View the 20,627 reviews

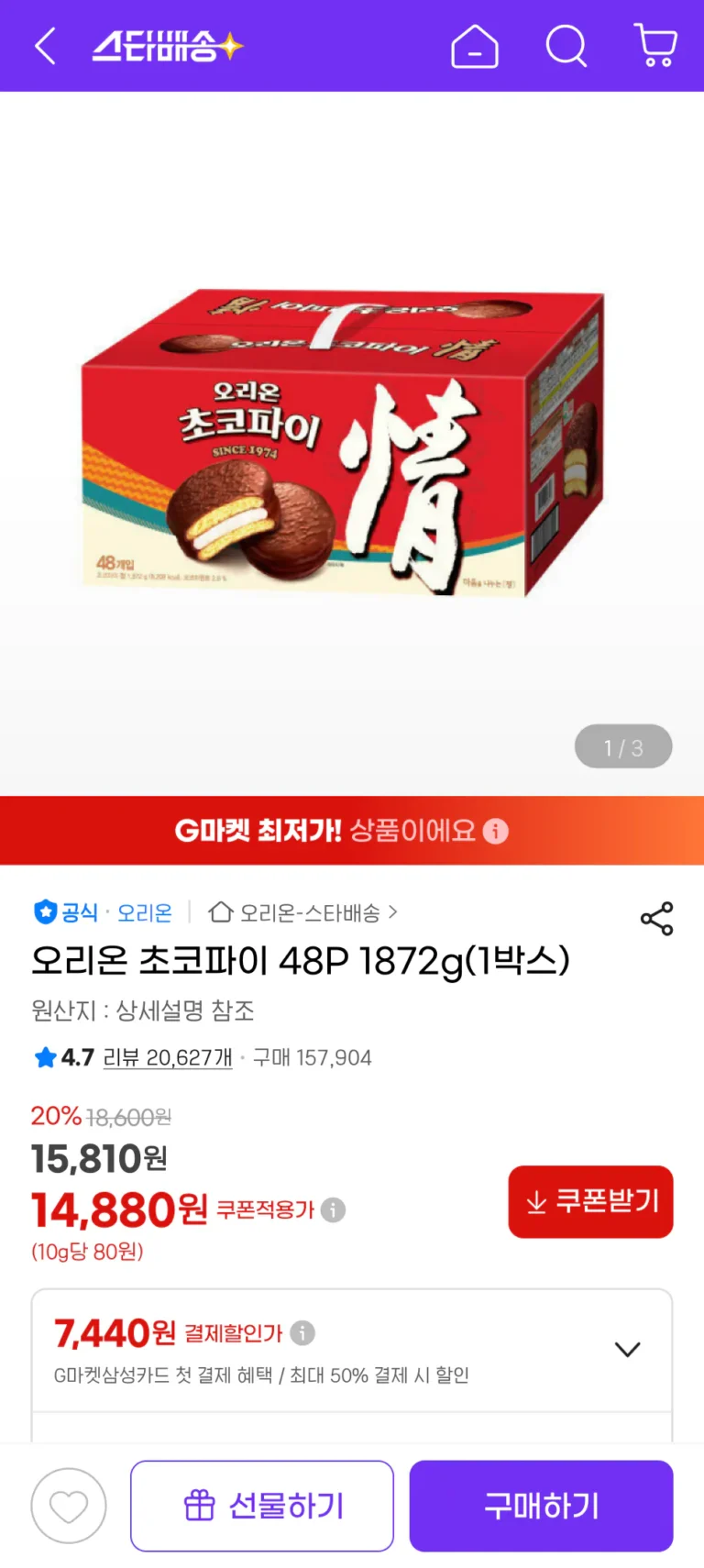coord(168,1058)
